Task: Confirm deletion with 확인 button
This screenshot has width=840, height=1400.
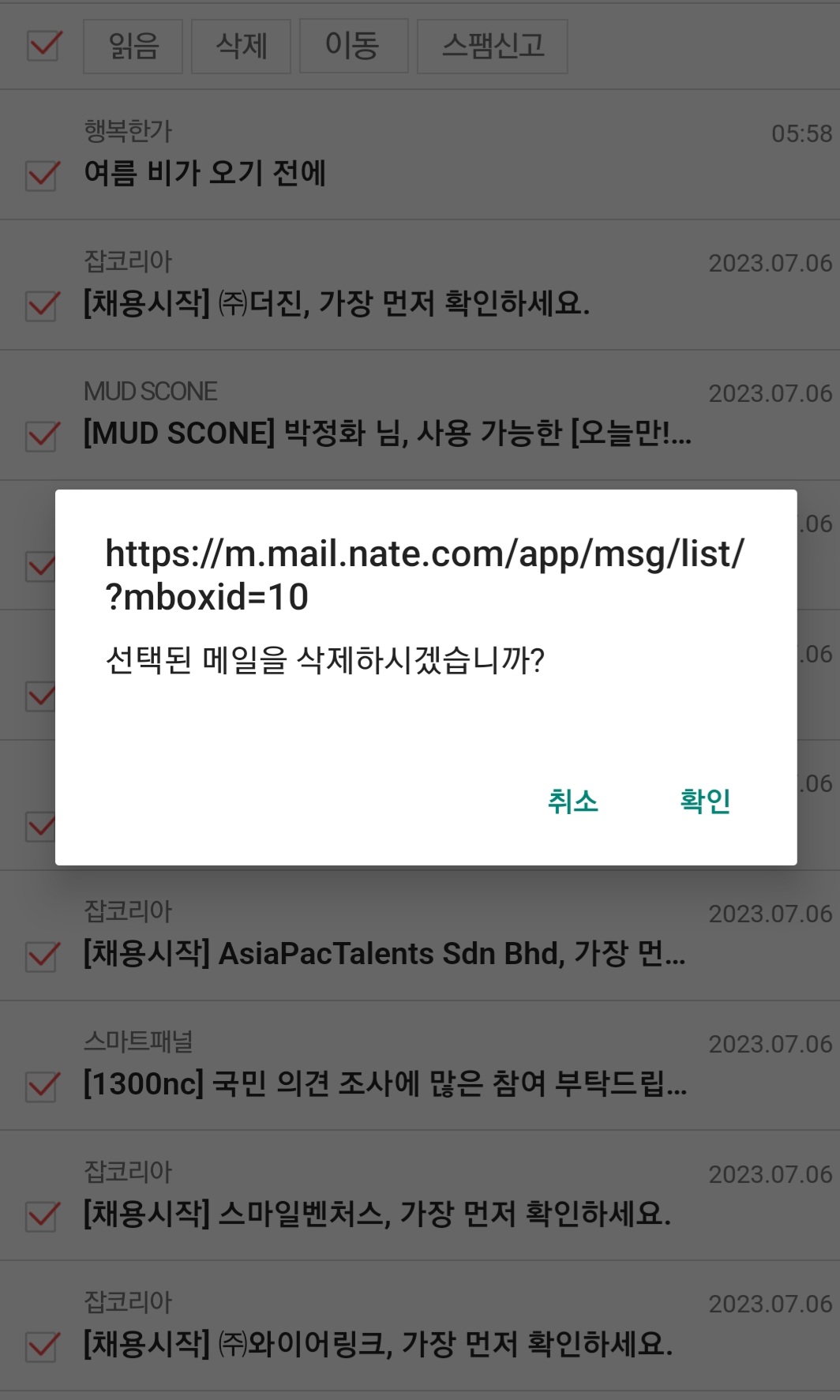Action: [x=704, y=801]
